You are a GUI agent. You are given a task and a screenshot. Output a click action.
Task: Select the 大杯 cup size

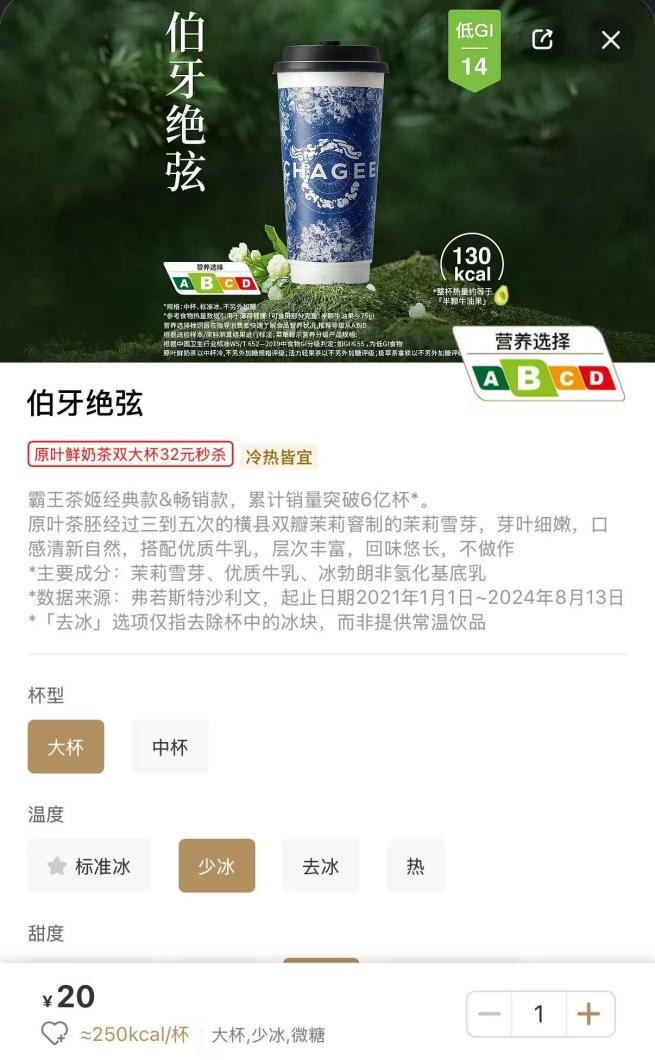click(x=66, y=746)
